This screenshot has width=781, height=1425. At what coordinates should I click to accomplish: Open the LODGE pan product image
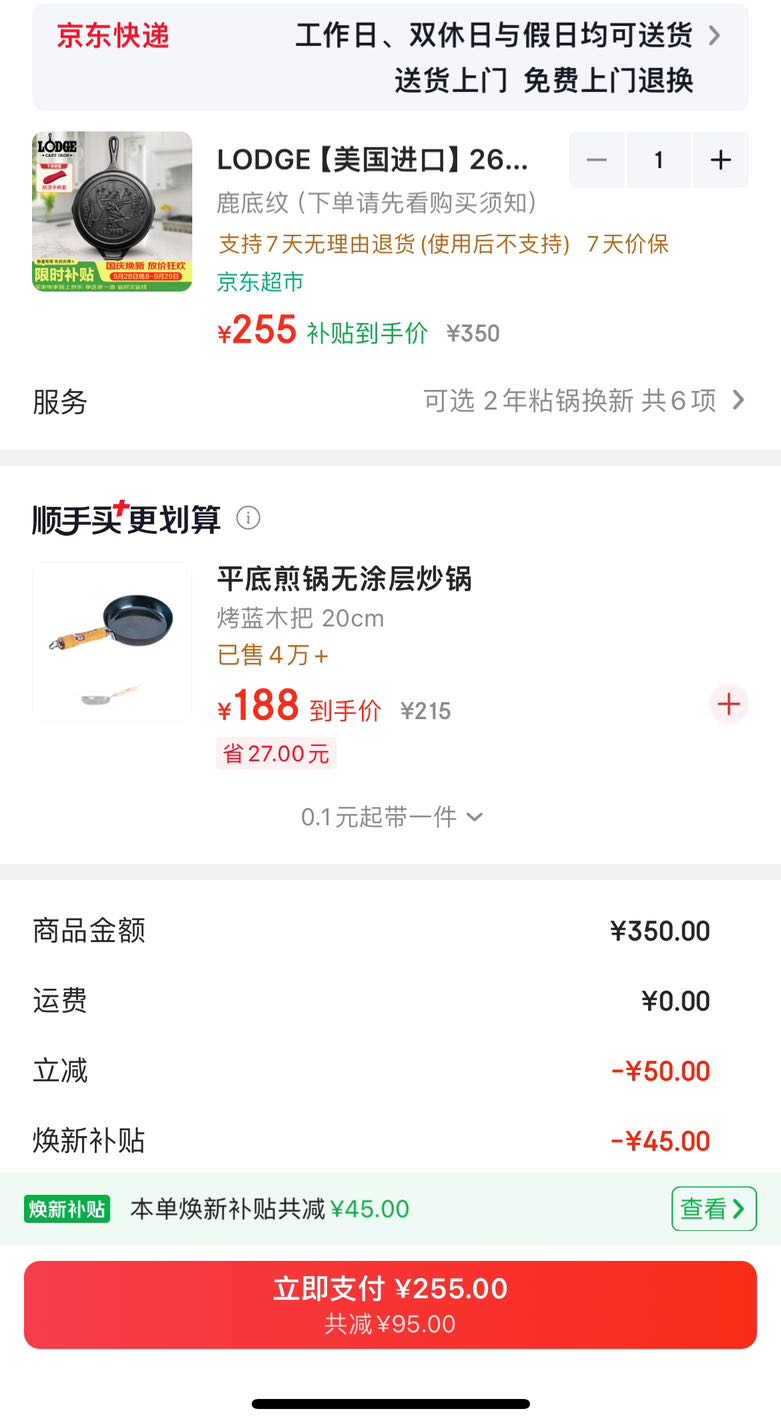coord(112,212)
